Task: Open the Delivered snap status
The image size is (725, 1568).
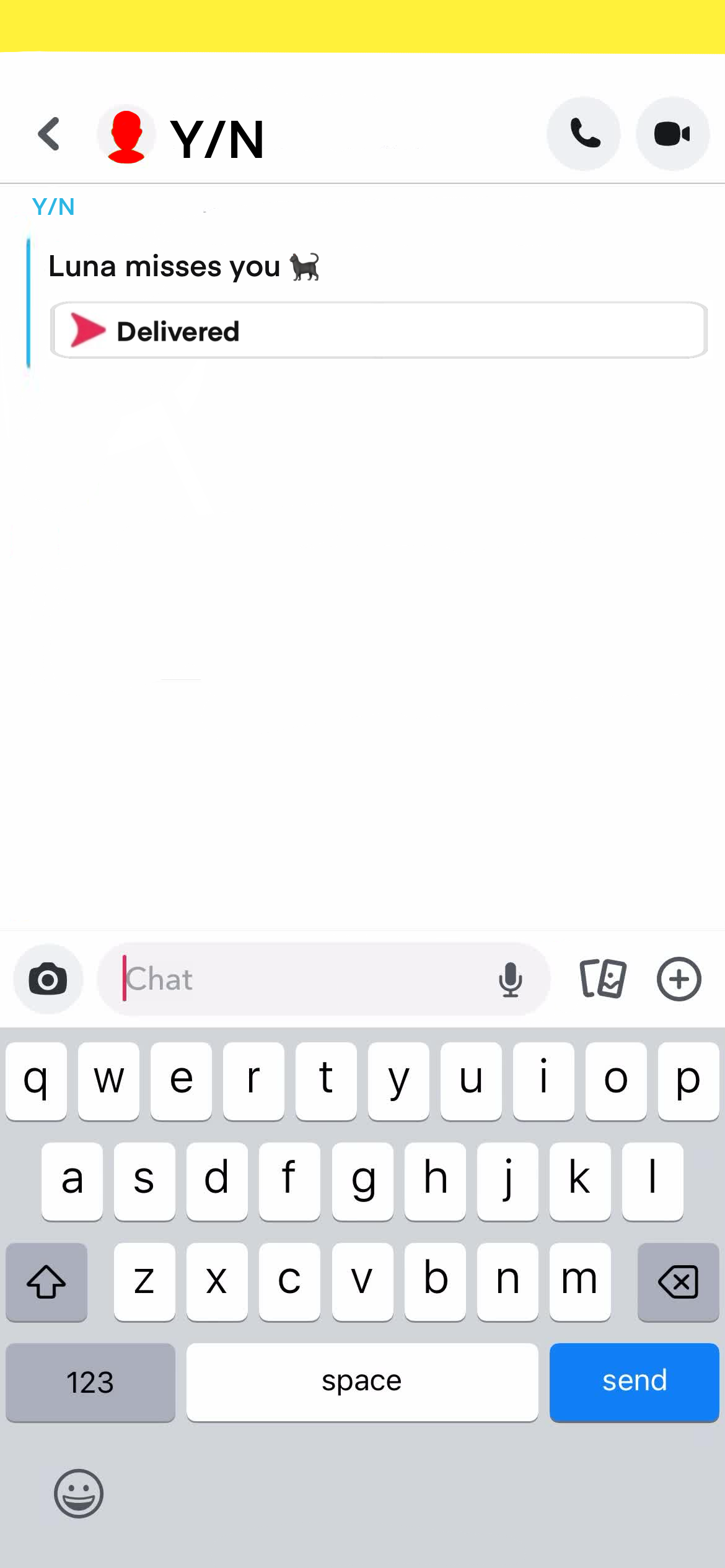Action: pyautogui.click(x=378, y=331)
